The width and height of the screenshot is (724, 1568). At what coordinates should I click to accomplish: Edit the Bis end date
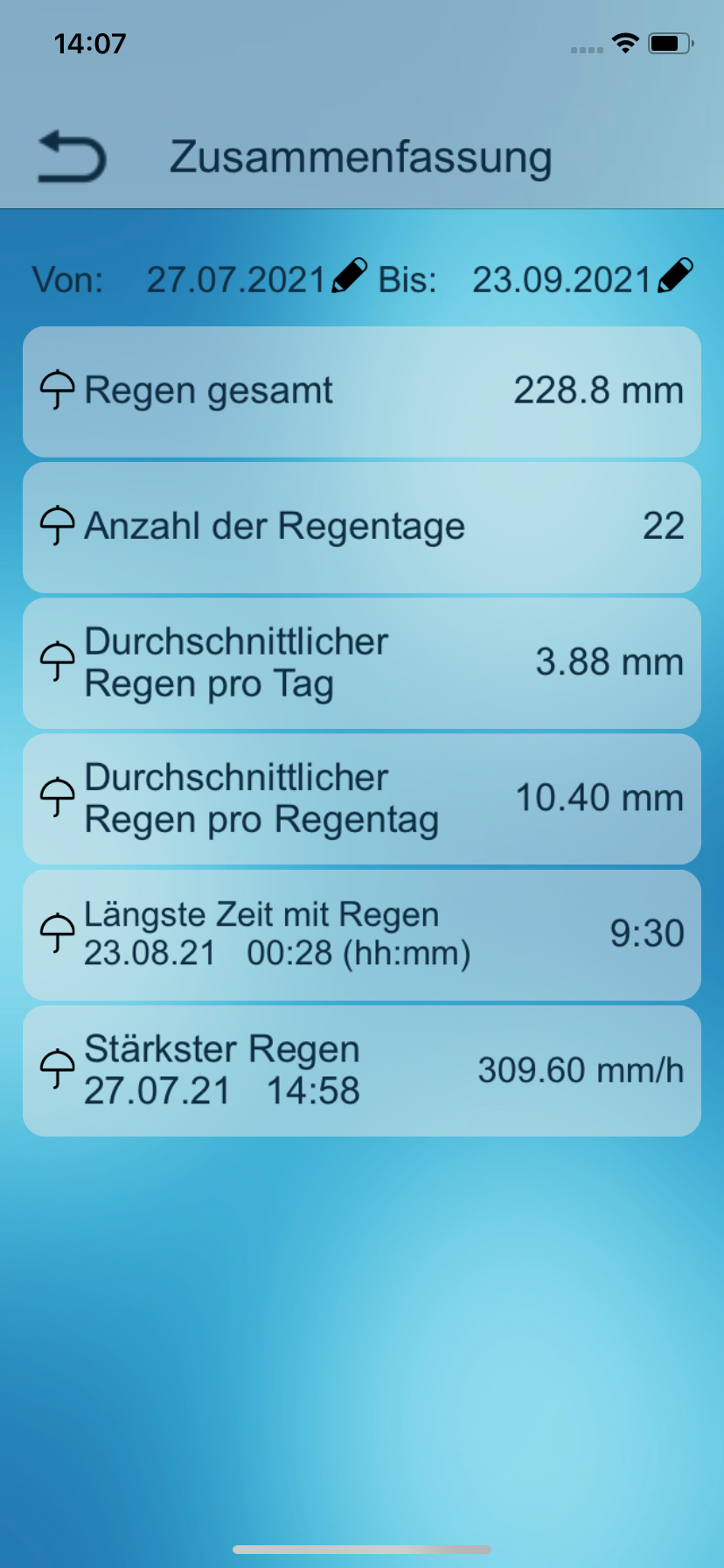(675, 276)
